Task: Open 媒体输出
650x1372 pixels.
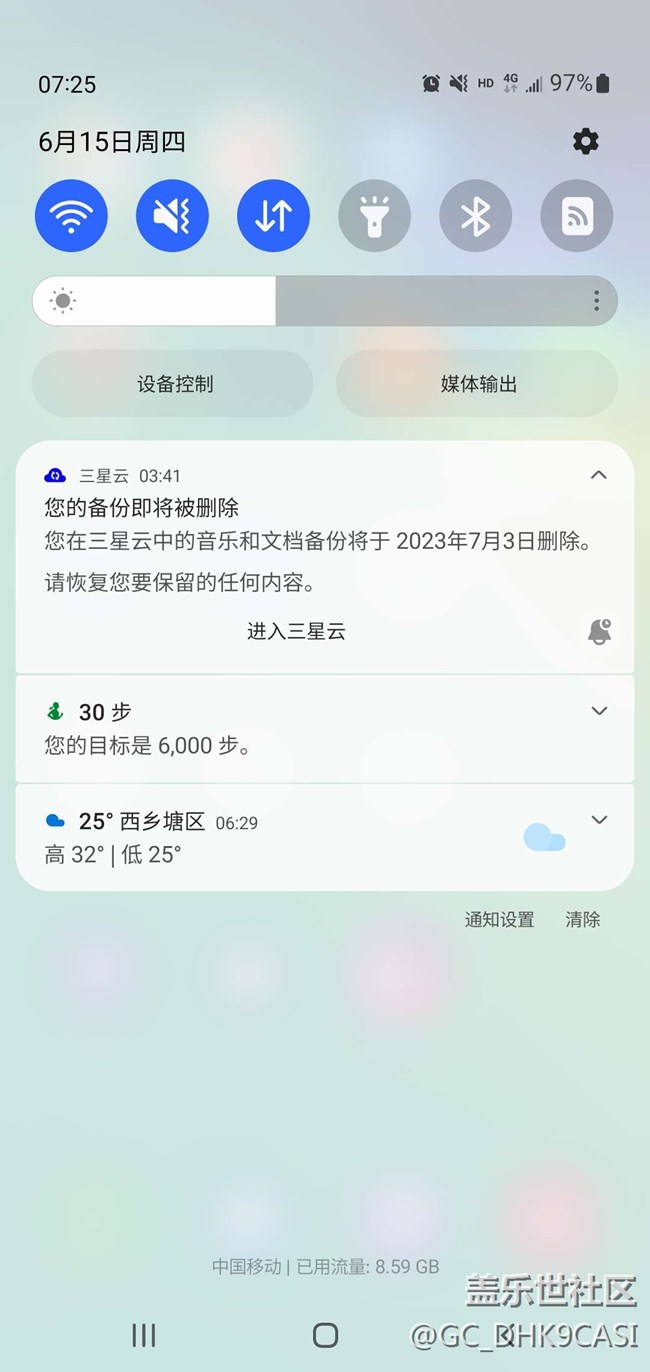Action: point(477,384)
